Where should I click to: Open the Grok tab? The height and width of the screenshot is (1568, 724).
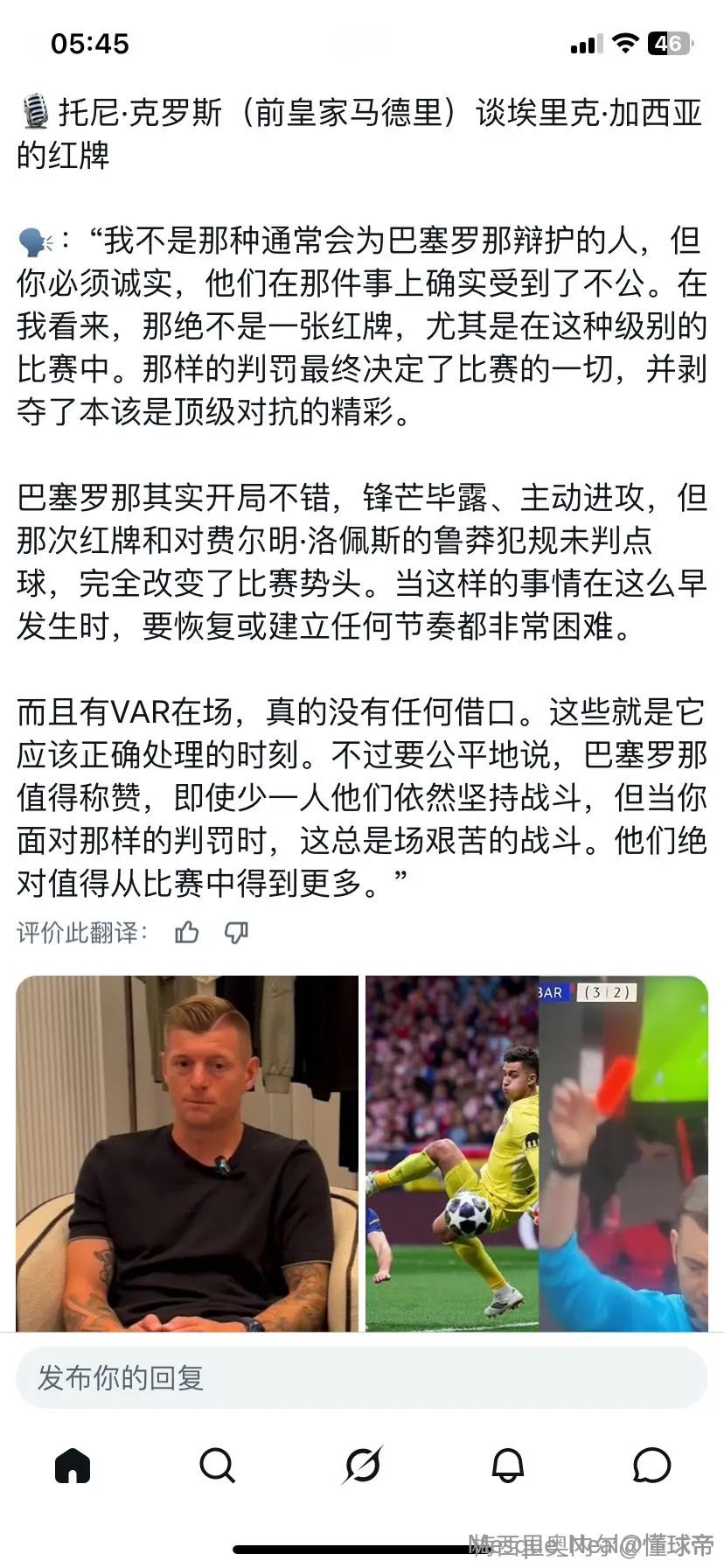click(x=362, y=1465)
